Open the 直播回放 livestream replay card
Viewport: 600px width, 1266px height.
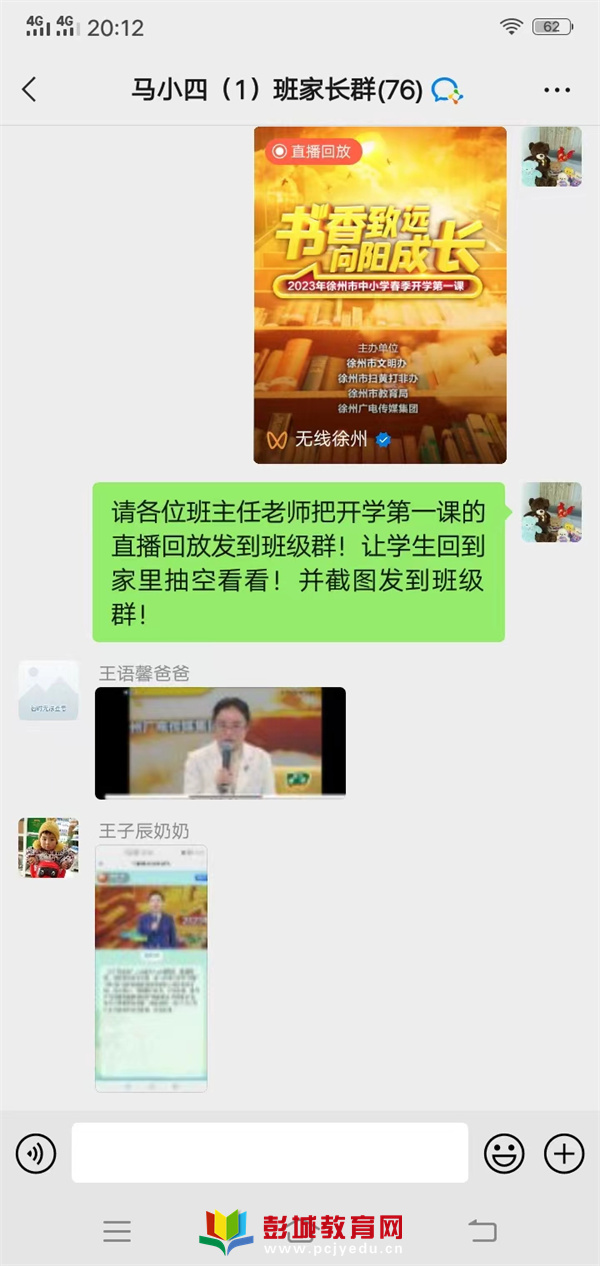[380, 295]
